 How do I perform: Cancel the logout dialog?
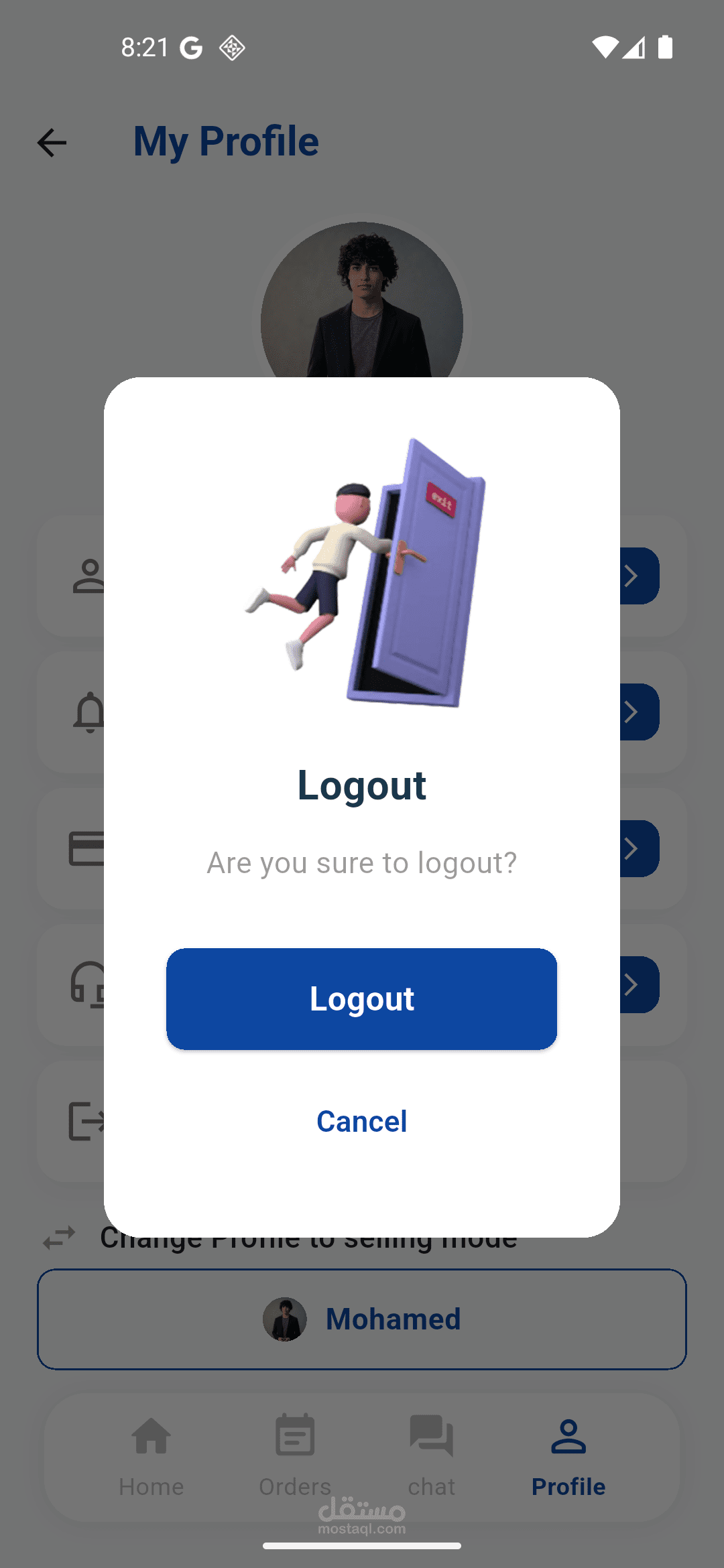coord(361,1121)
